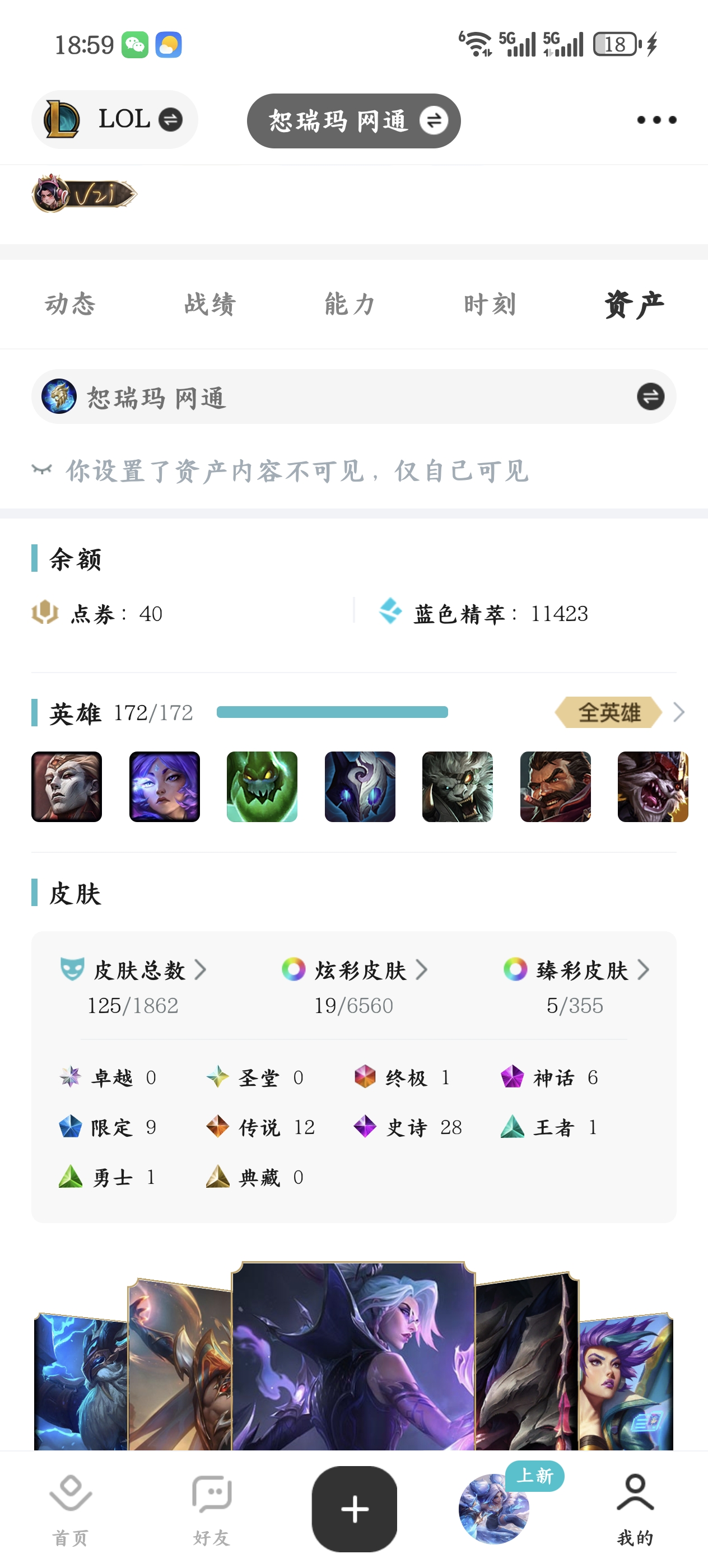
Task: Tap the player avatar badge
Action: tap(84, 194)
